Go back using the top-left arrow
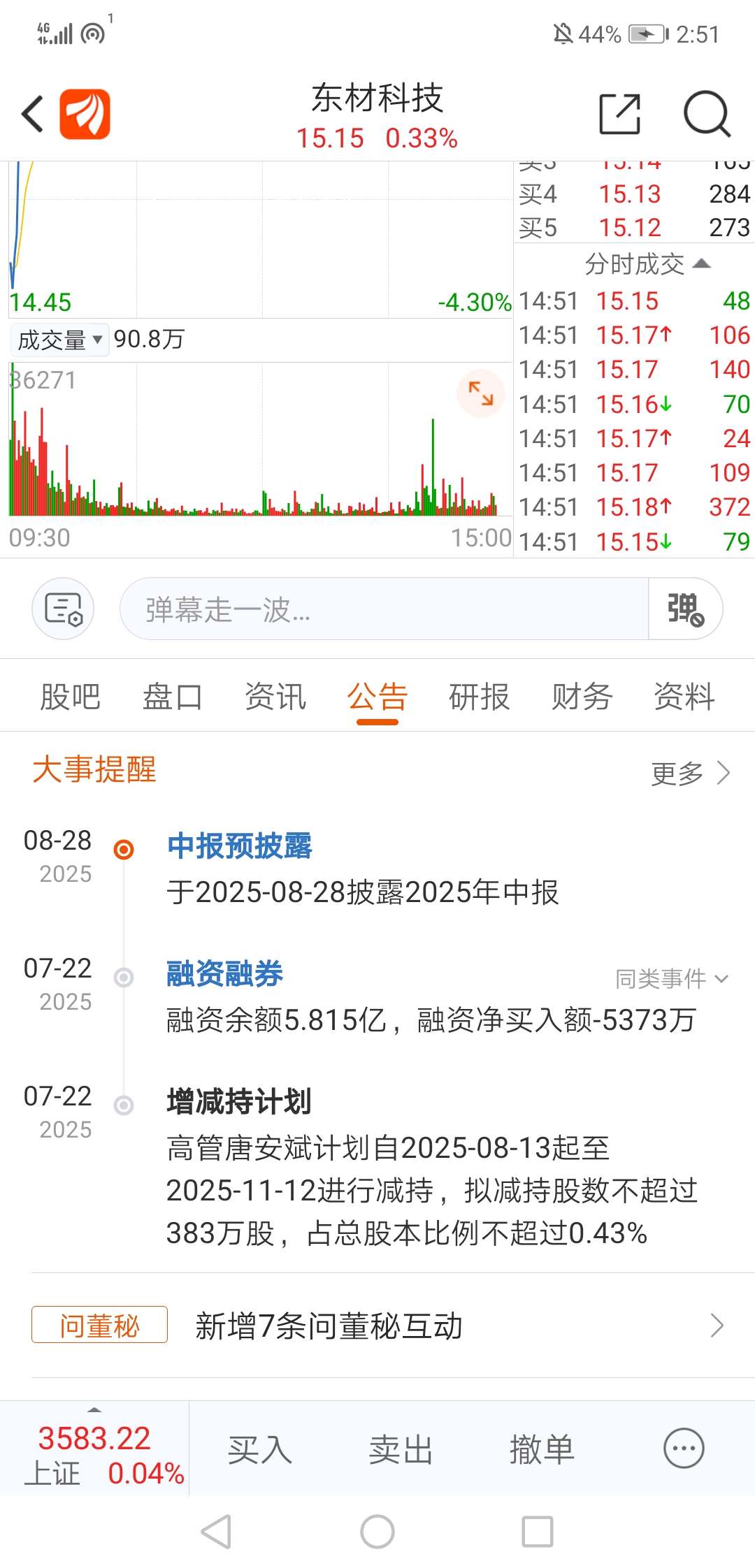This screenshot has width=755, height=1568. pos(33,114)
